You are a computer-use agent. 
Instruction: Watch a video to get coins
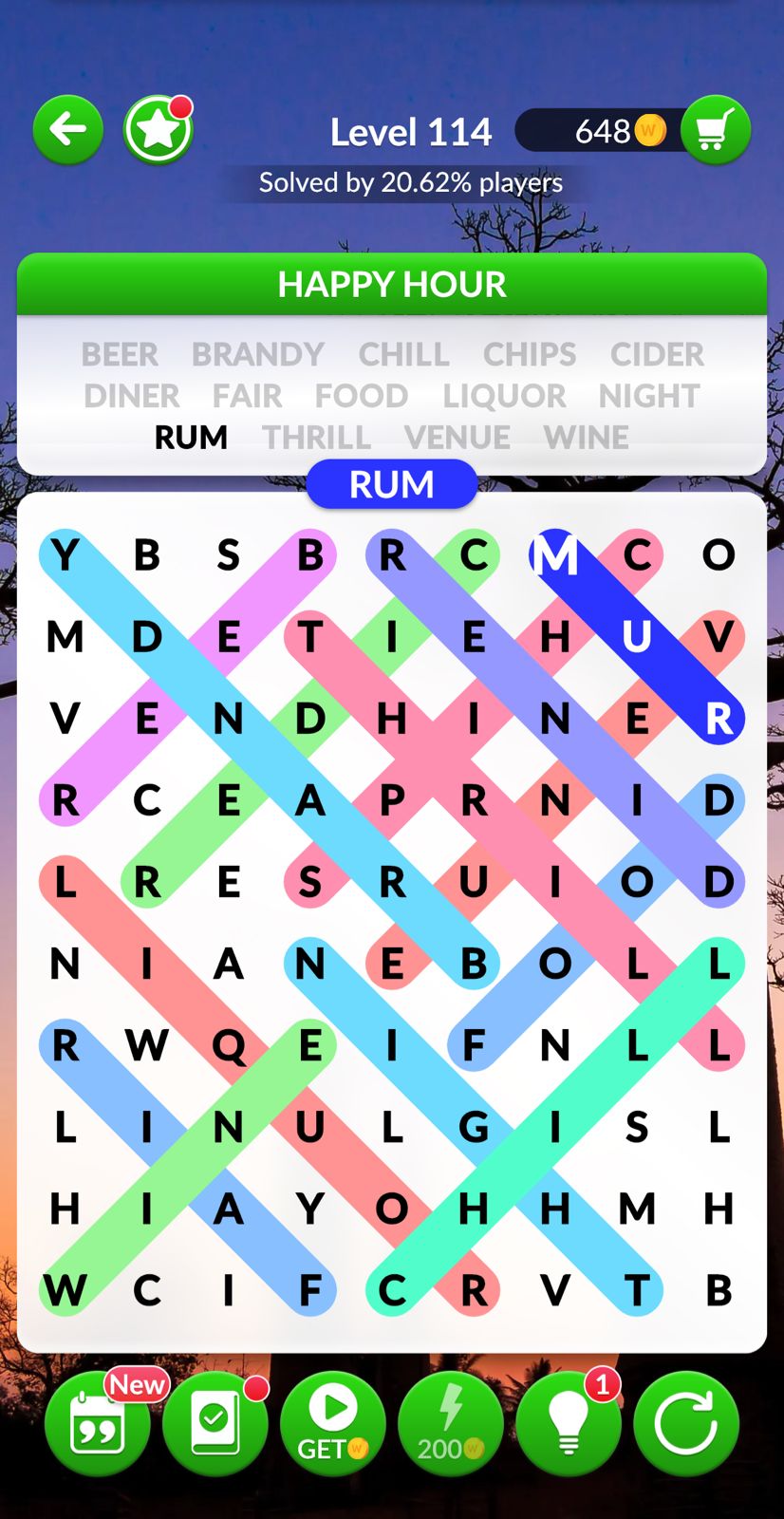(333, 1423)
